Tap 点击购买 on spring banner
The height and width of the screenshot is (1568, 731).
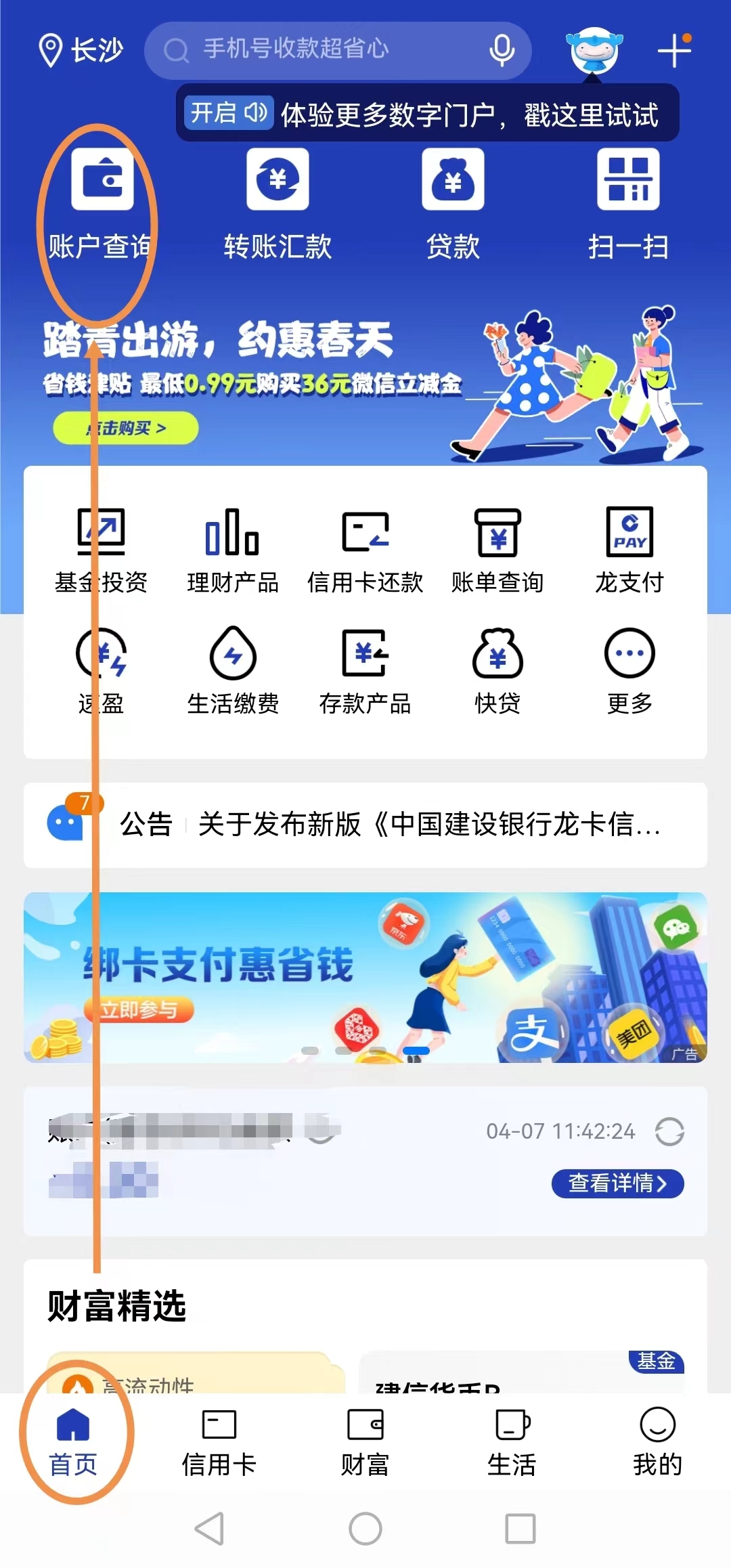126,428
